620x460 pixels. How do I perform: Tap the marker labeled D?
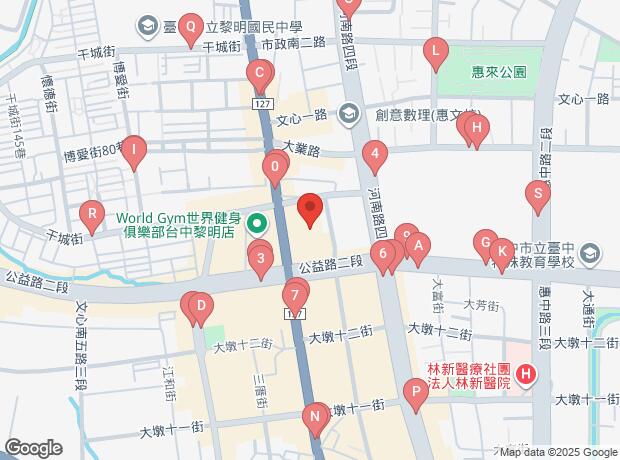point(200,306)
